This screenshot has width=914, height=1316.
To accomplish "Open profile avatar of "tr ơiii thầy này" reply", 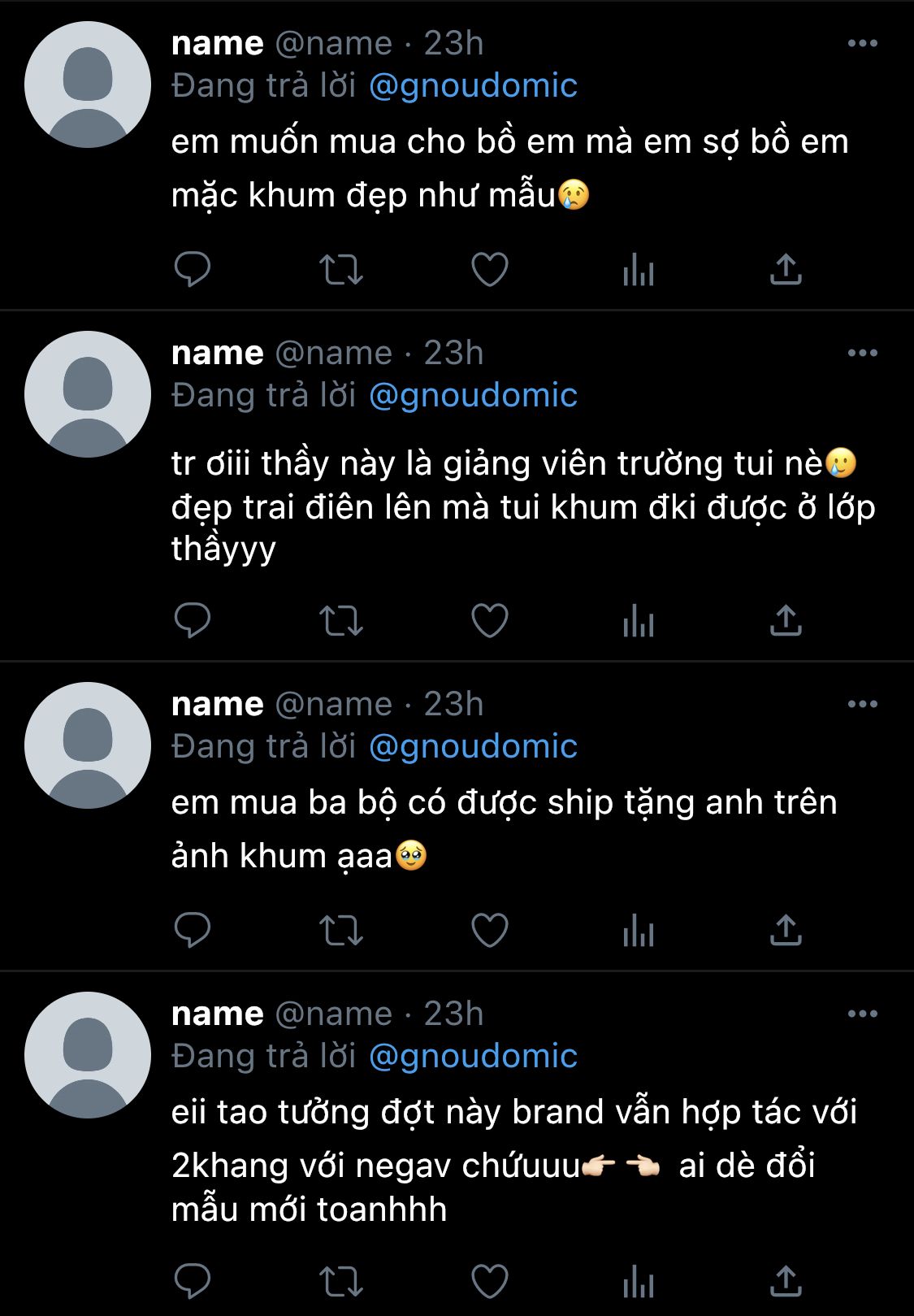I will pyautogui.click(x=88, y=394).
